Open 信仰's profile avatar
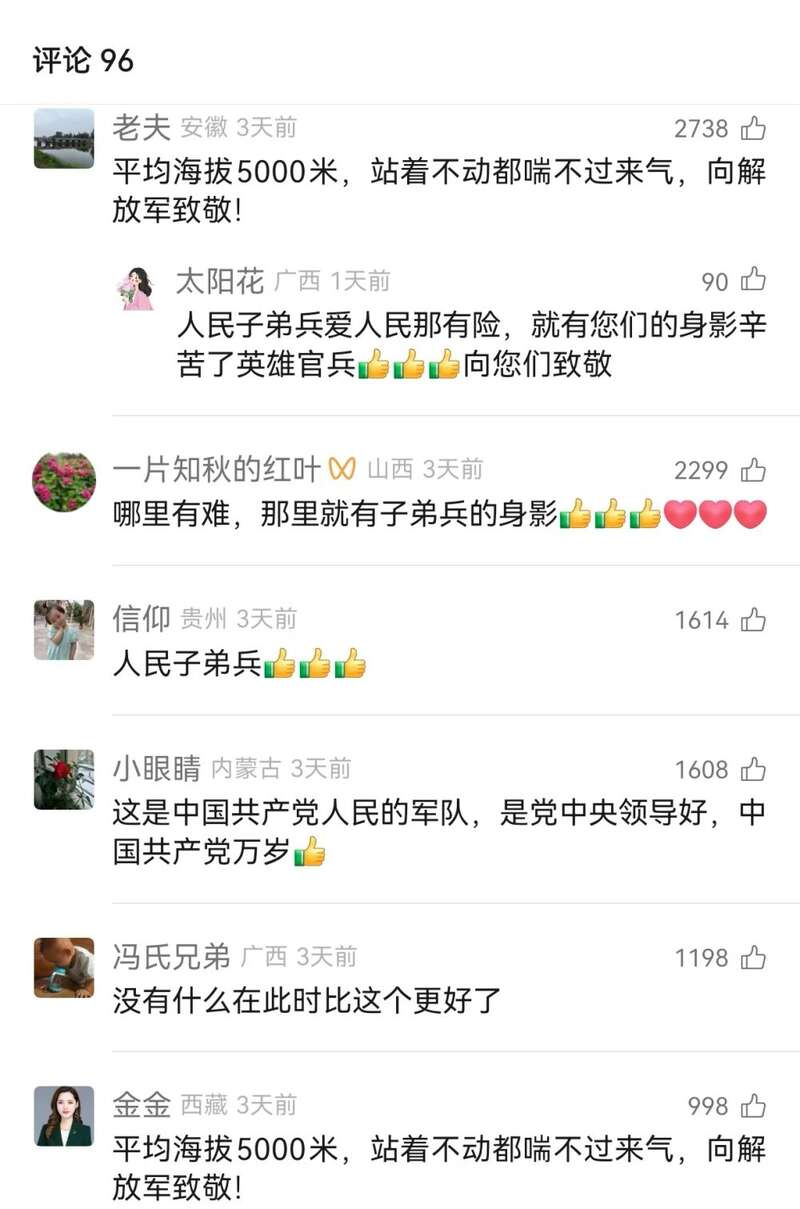The width and height of the screenshot is (800, 1209). coord(64,630)
